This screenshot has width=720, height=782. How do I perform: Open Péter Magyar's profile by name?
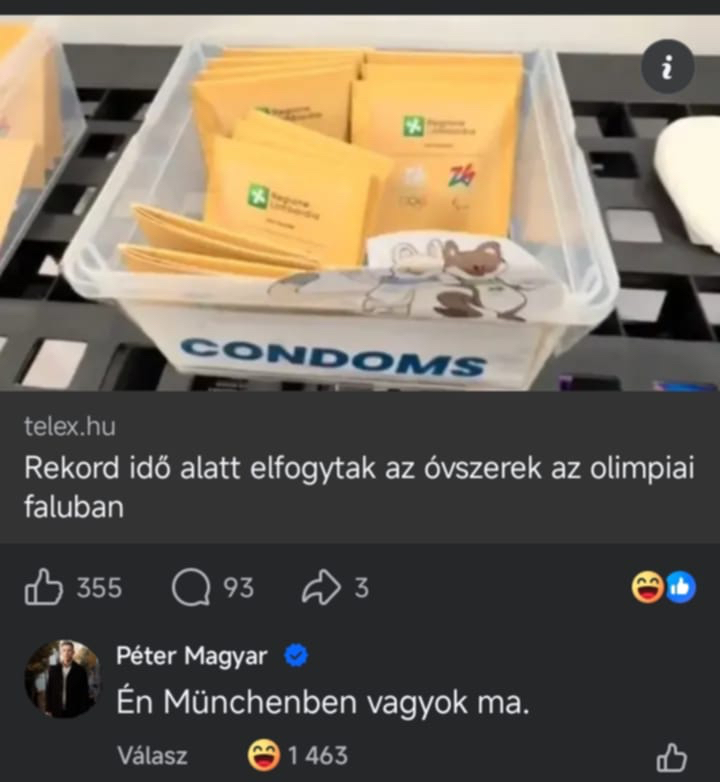(191, 656)
